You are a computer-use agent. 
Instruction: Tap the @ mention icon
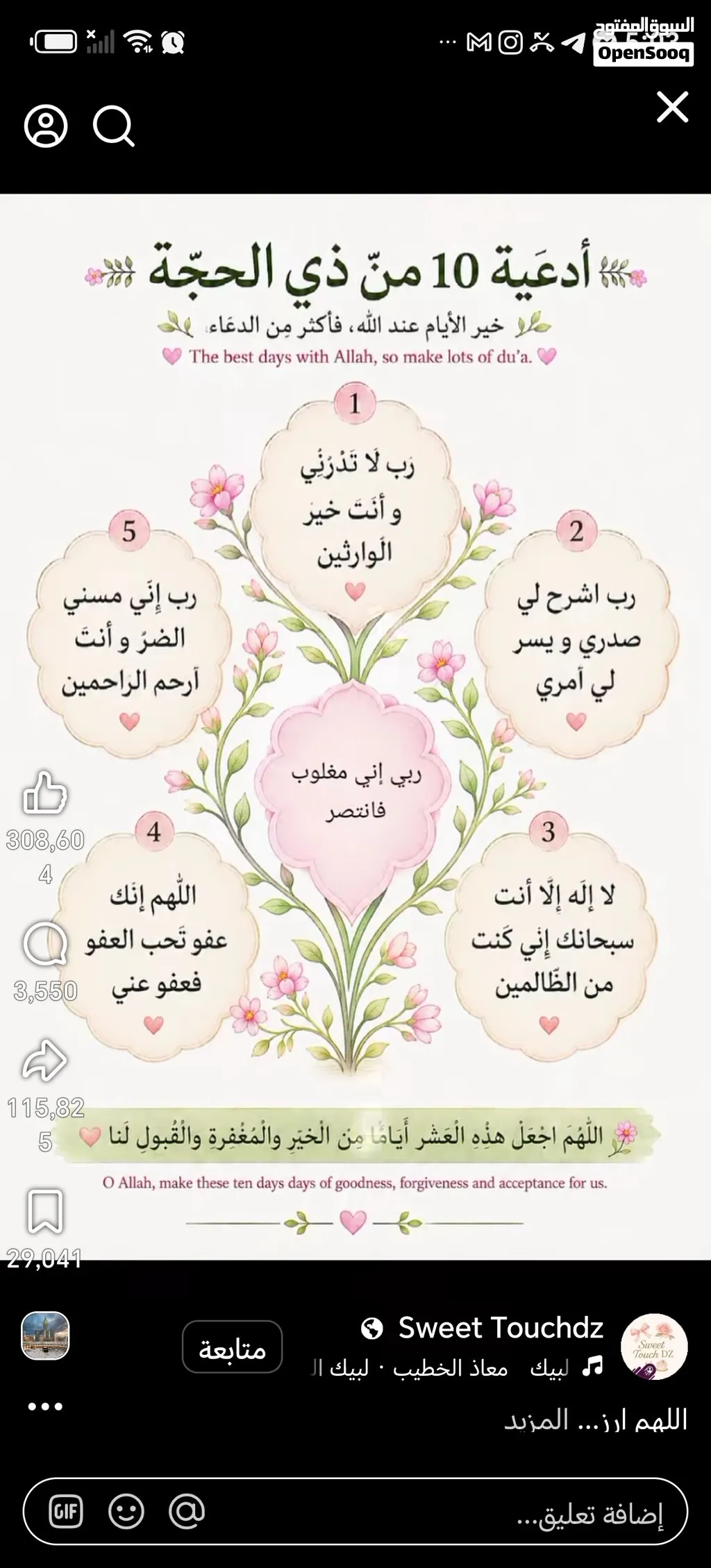[x=187, y=1510]
